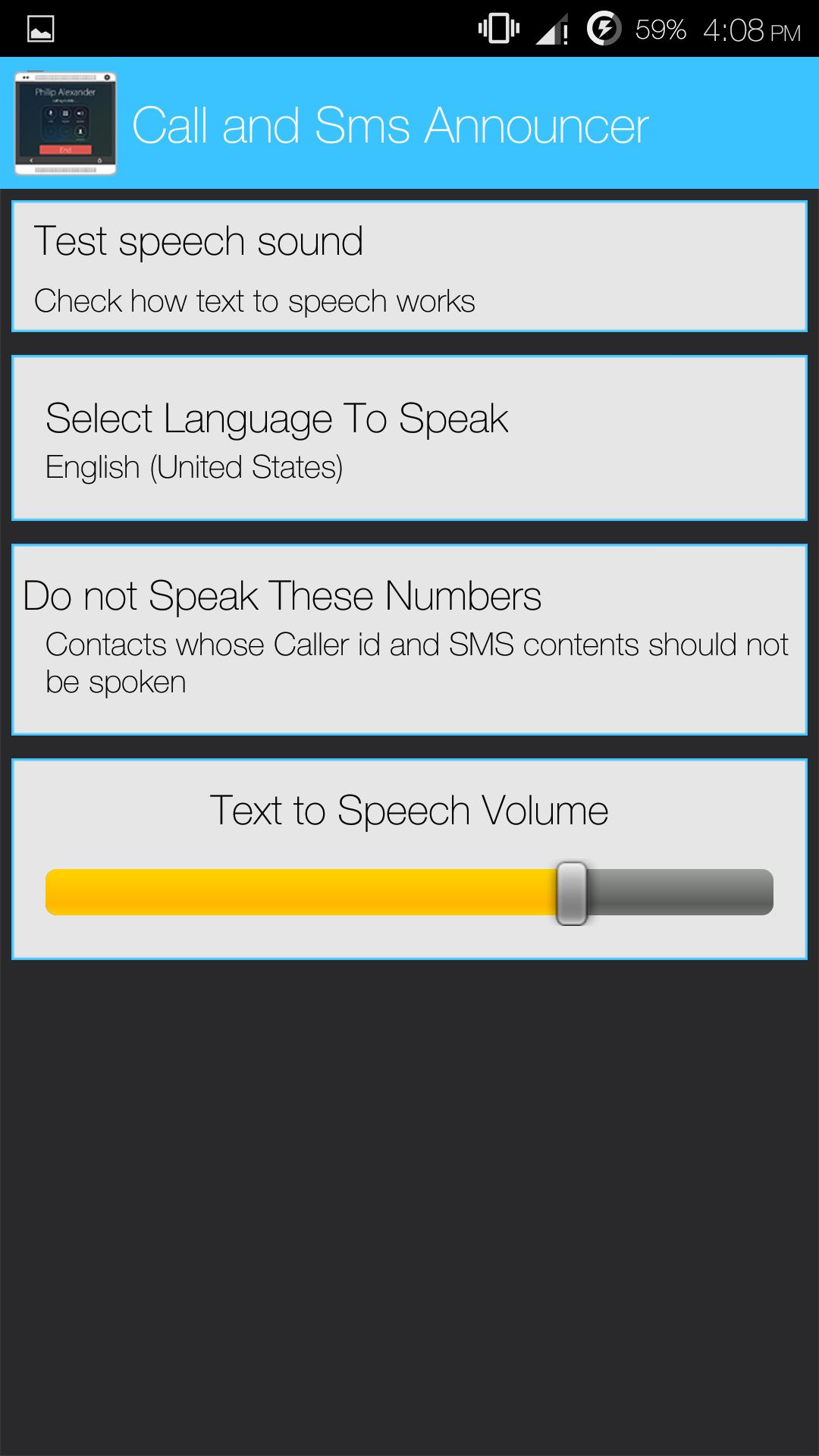Open Do not Speak These Numbers

point(409,639)
